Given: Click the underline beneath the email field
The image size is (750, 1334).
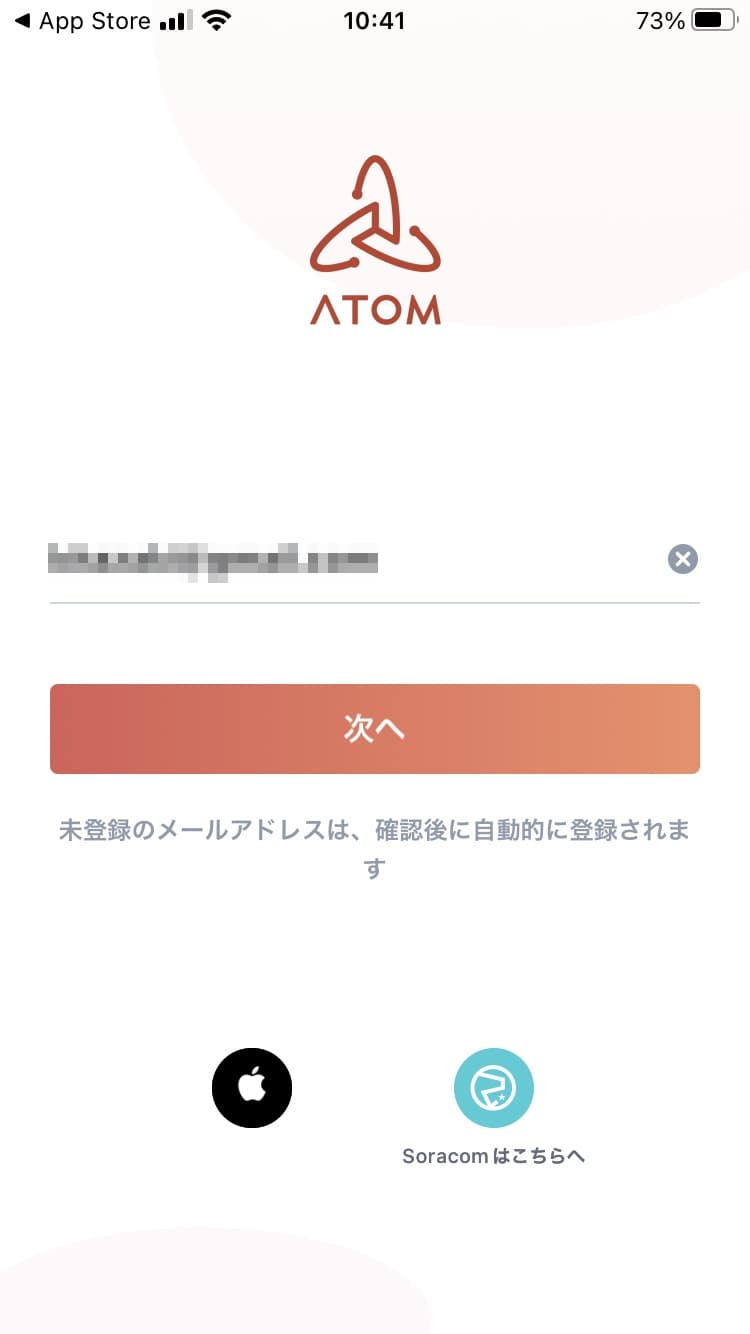Looking at the screenshot, I should [x=375, y=601].
